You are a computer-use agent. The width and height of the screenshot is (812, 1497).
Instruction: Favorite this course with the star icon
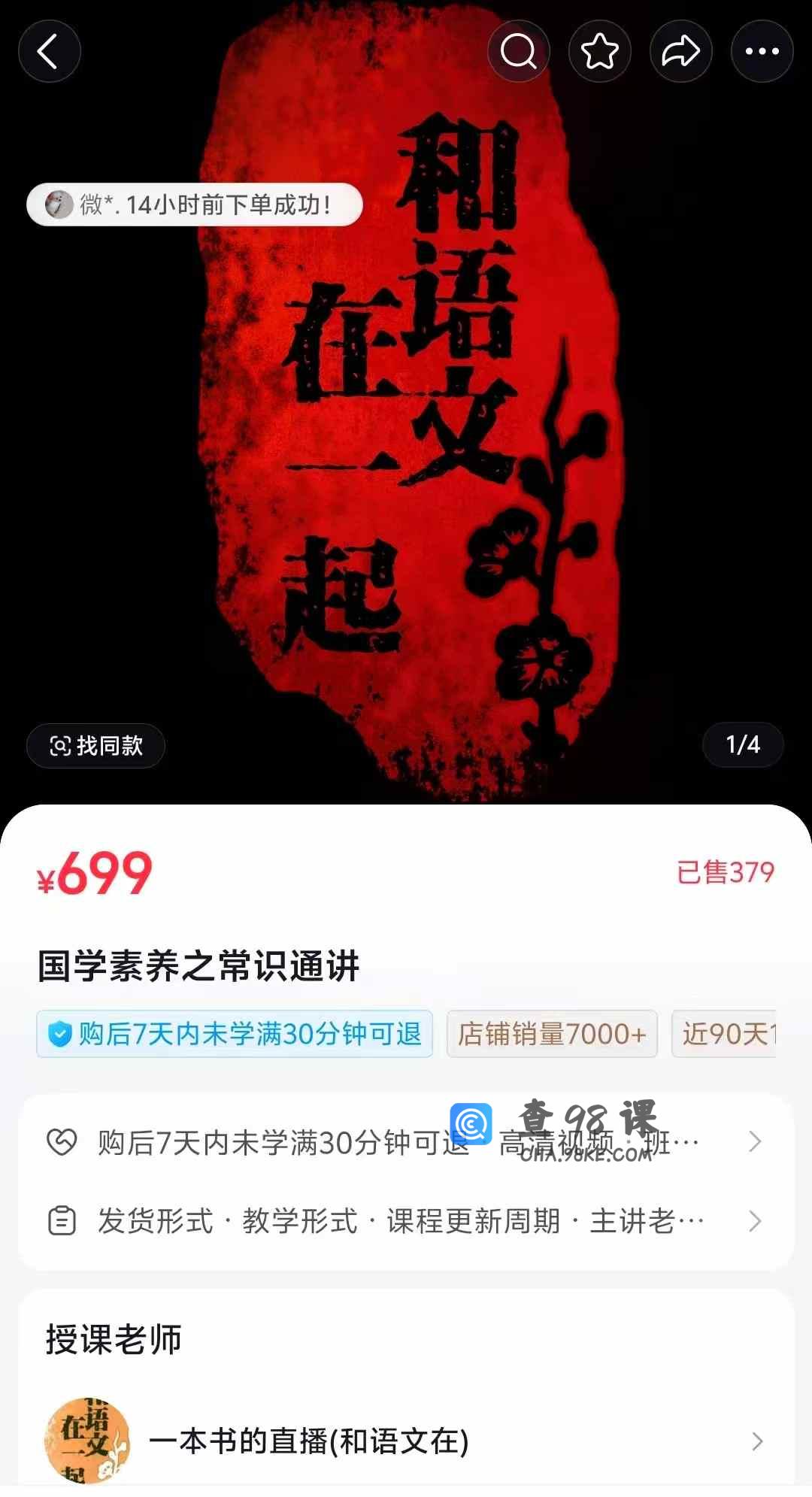(x=599, y=51)
